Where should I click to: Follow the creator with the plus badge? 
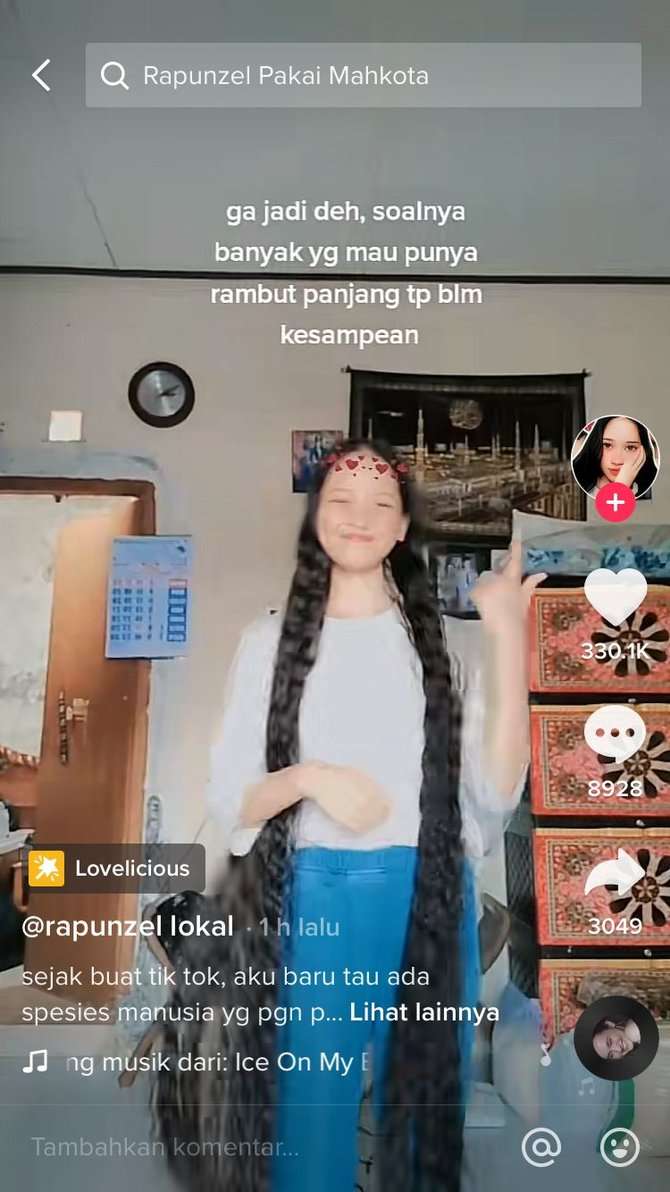point(615,503)
